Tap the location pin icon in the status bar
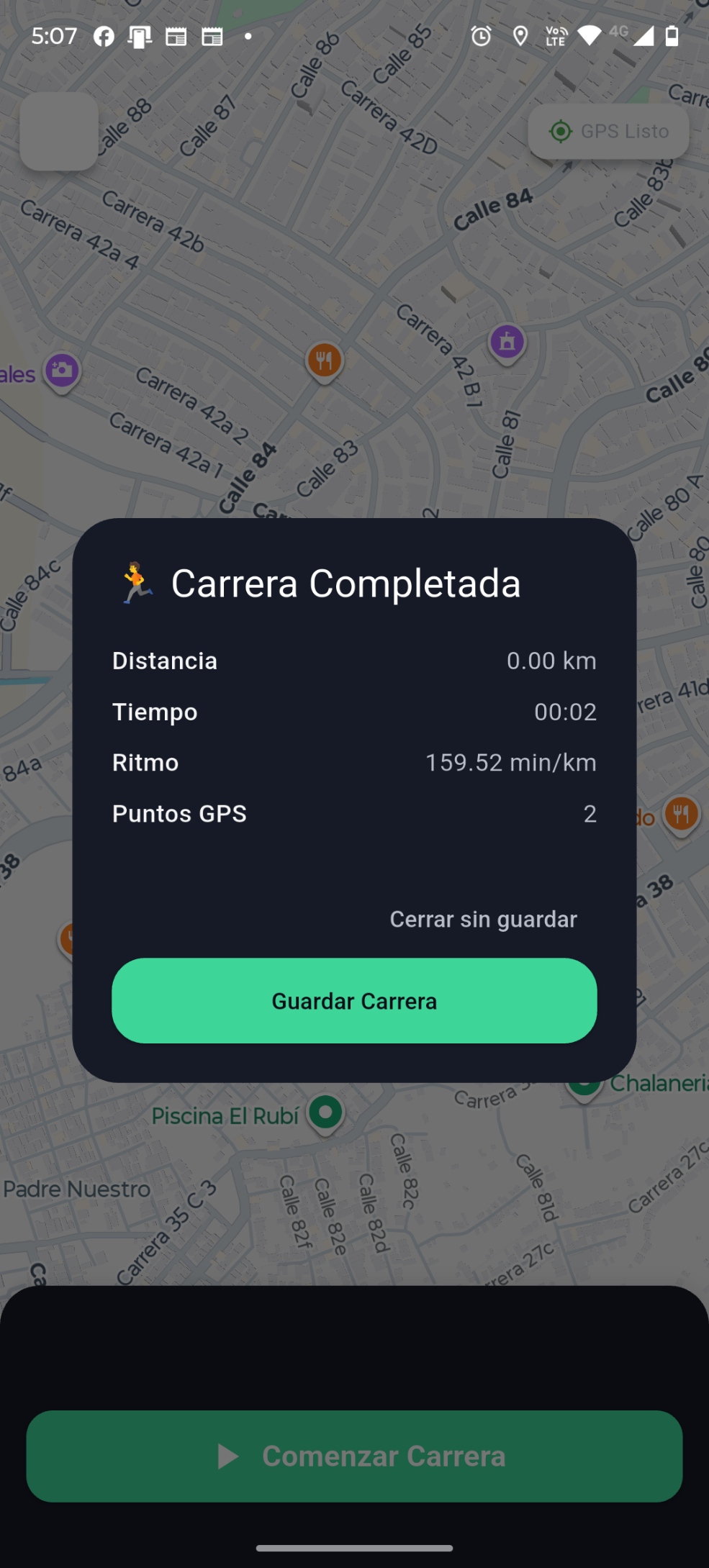Screen dimensions: 709x1568 (x=520, y=36)
